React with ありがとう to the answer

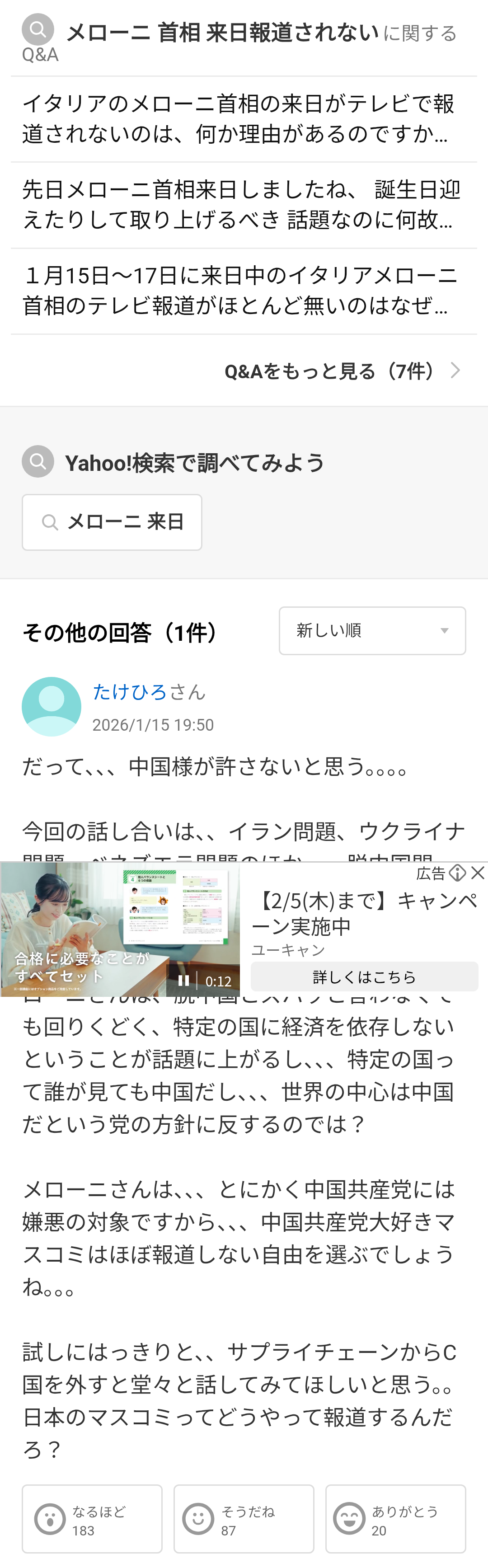(395, 1519)
